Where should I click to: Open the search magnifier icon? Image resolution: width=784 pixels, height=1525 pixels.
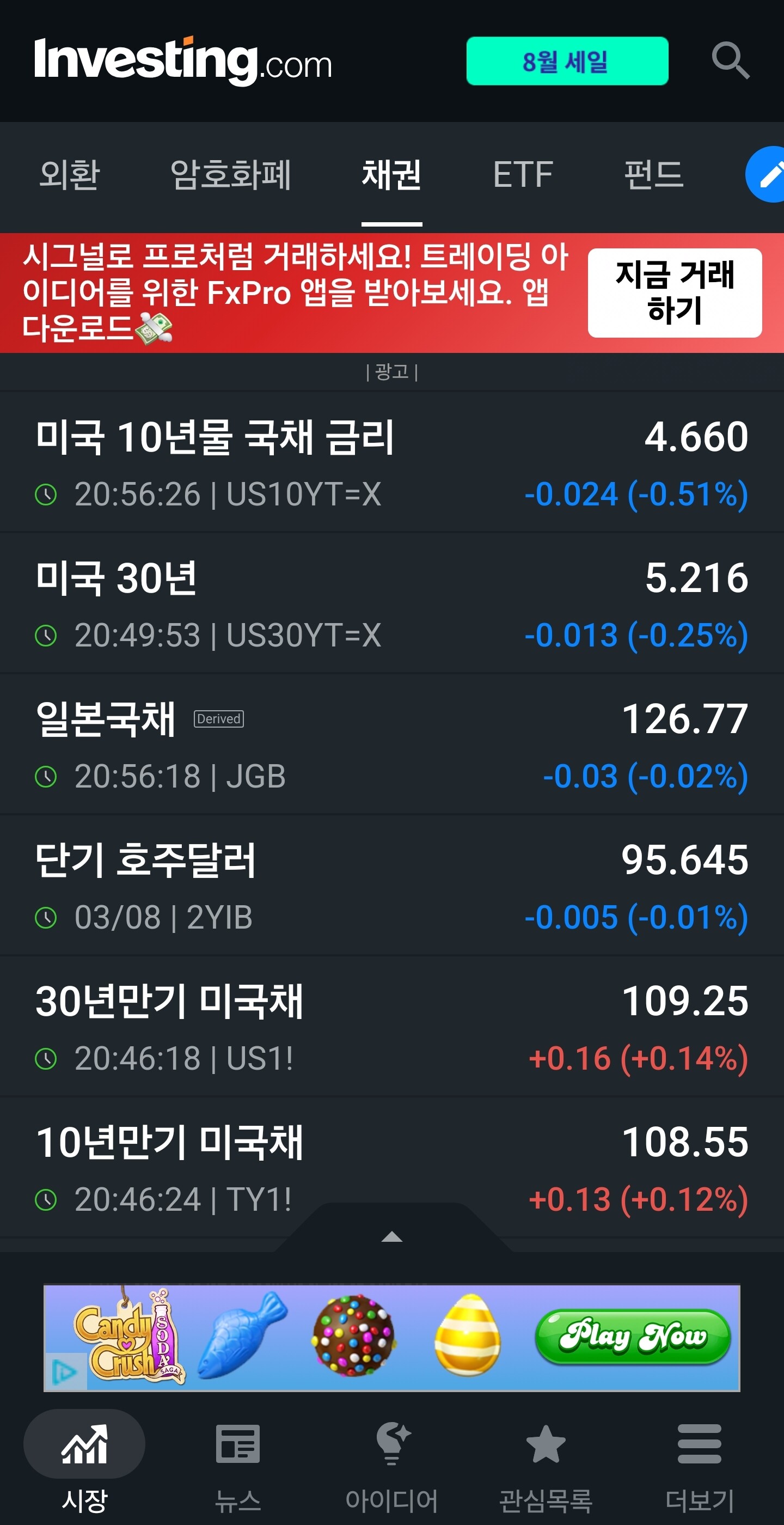[x=730, y=60]
